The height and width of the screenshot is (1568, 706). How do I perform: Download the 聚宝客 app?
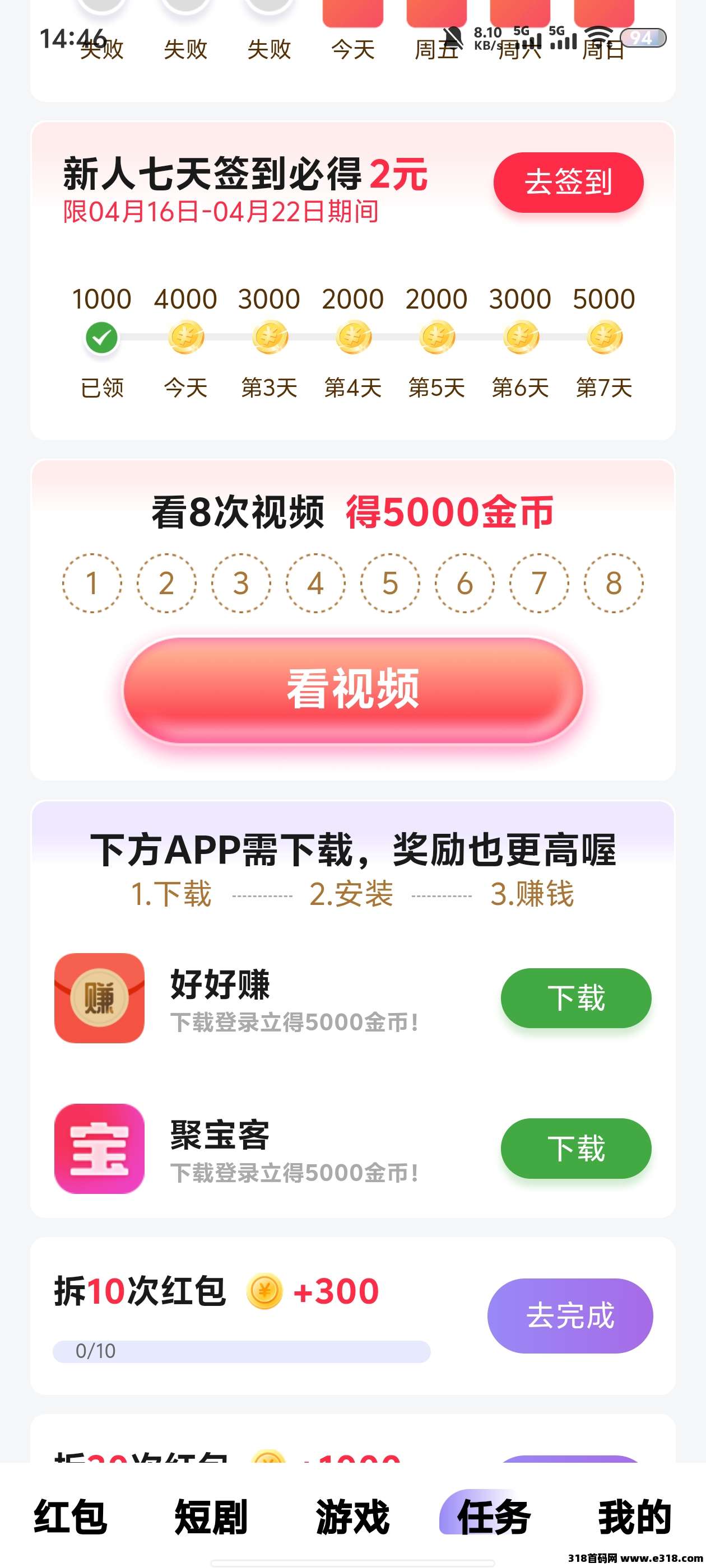[575, 1149]
